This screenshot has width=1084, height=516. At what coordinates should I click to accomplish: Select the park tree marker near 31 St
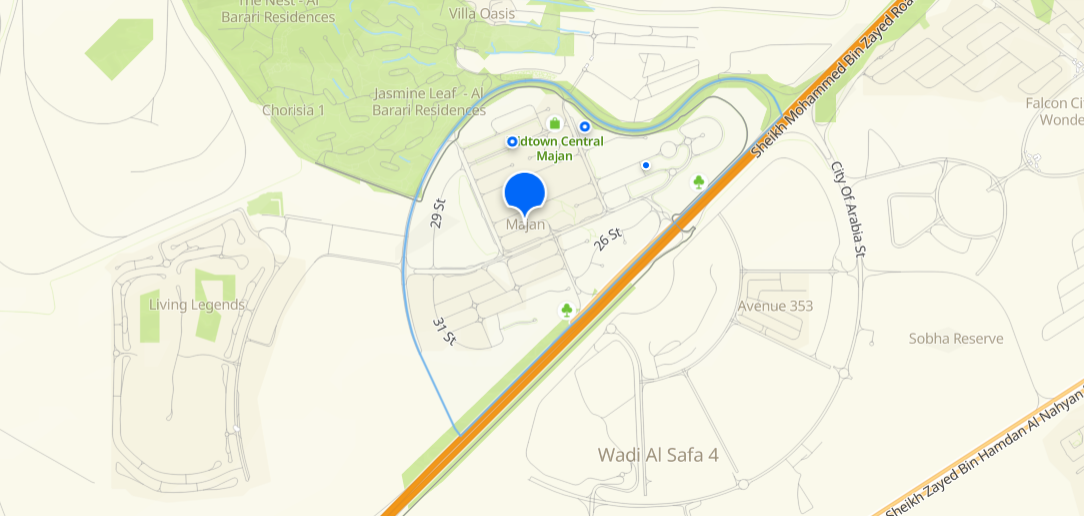coord(567,311)
